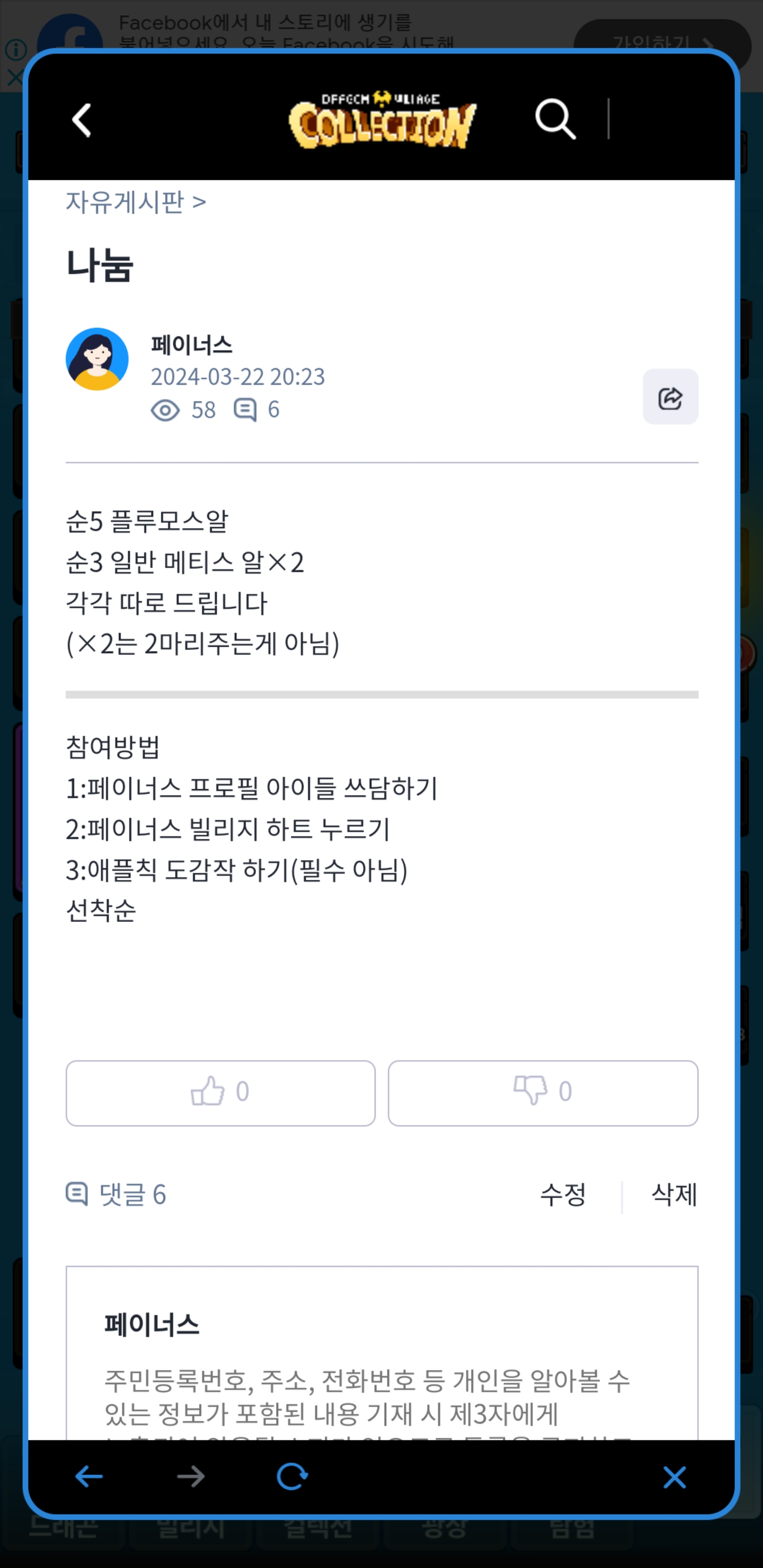Screen dimensions: 763x1568
Task: Share this post via the share icon
Action: pos(670,397)
